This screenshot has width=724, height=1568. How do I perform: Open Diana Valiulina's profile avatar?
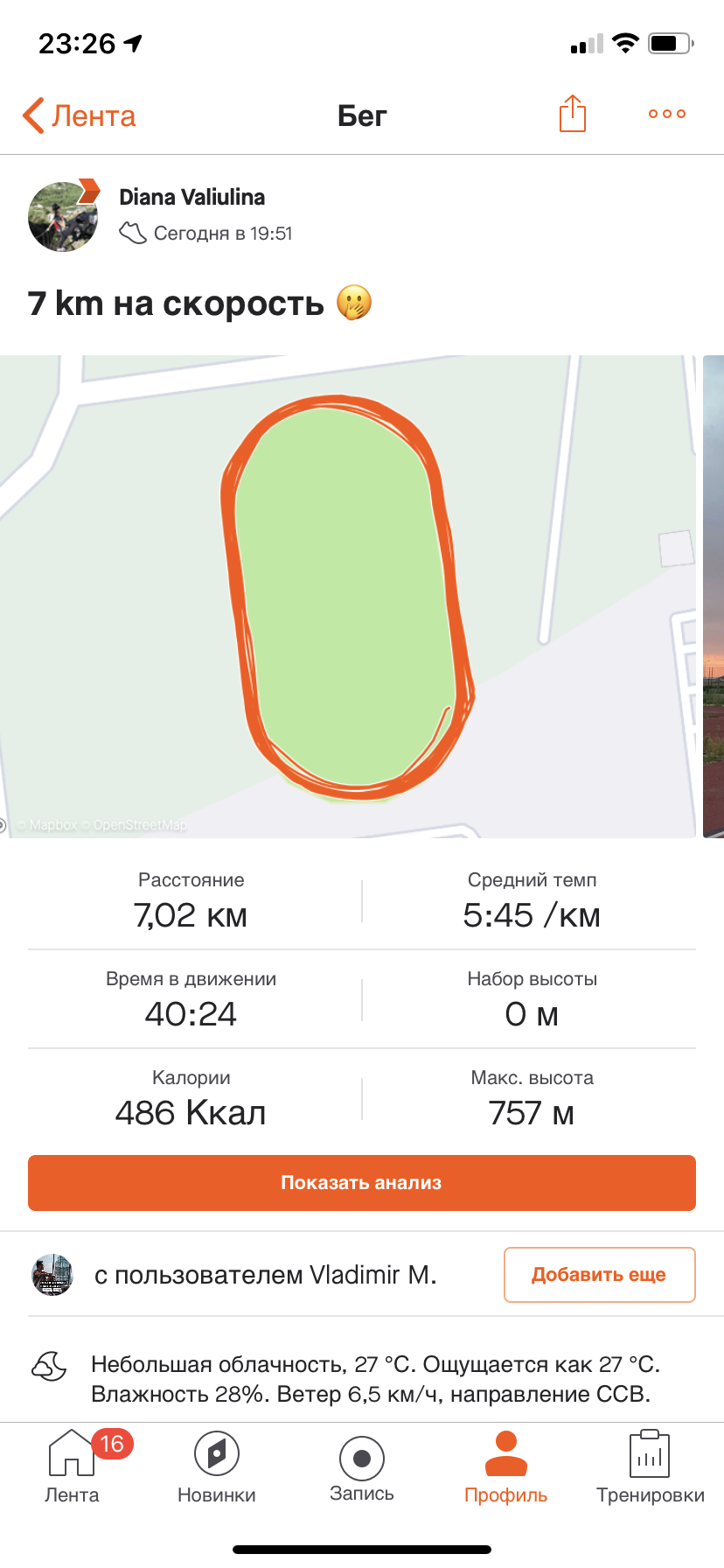[x=63, y=217]
